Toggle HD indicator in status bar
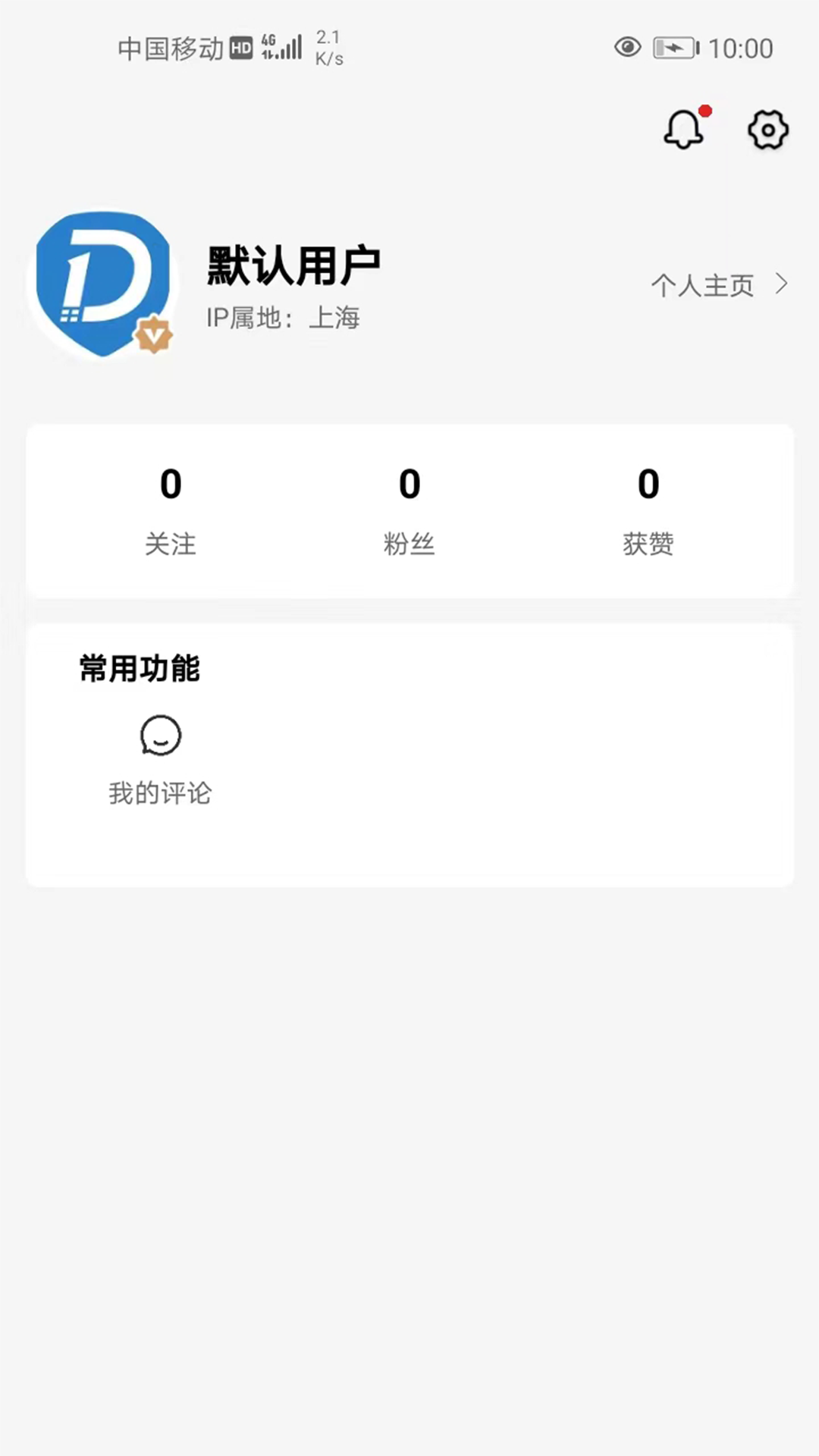 pos(240,45)
